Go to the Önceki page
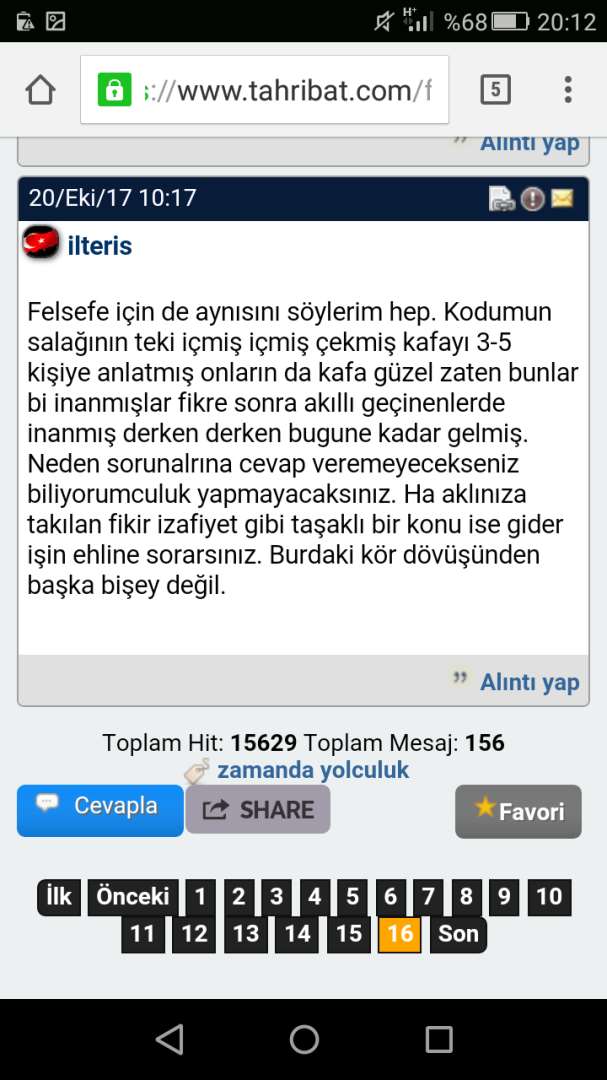 133,896
